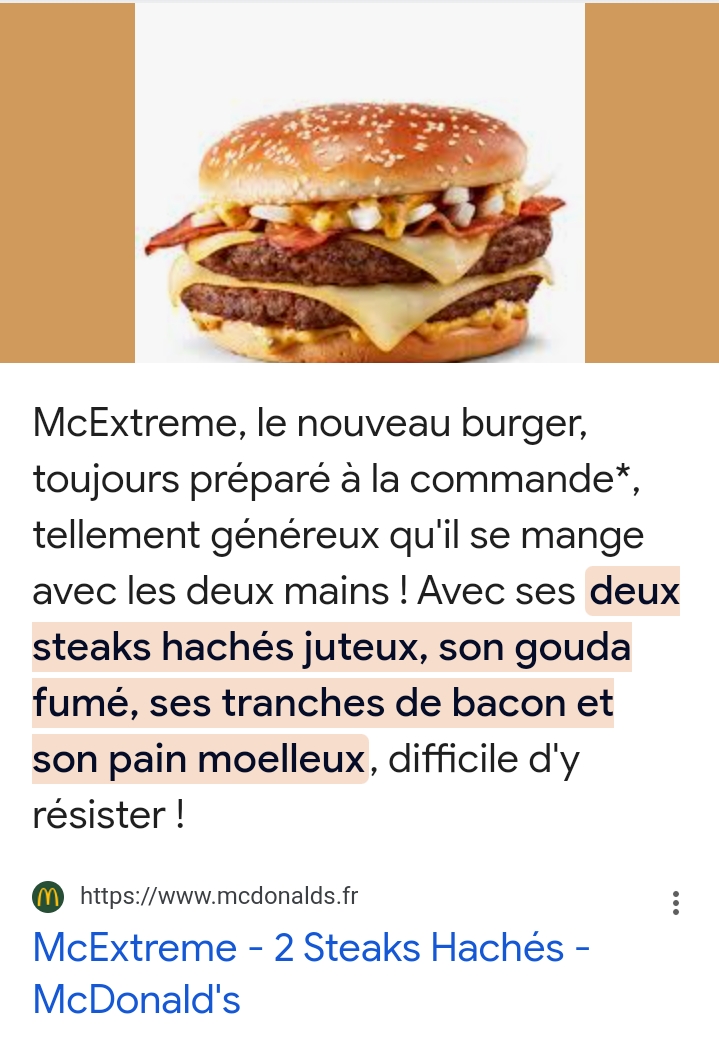This screenshot has height=1037, width=719.
Task: Open the https://www.mcdonalds.fr source URL
Action: click(x=218, y=897)
